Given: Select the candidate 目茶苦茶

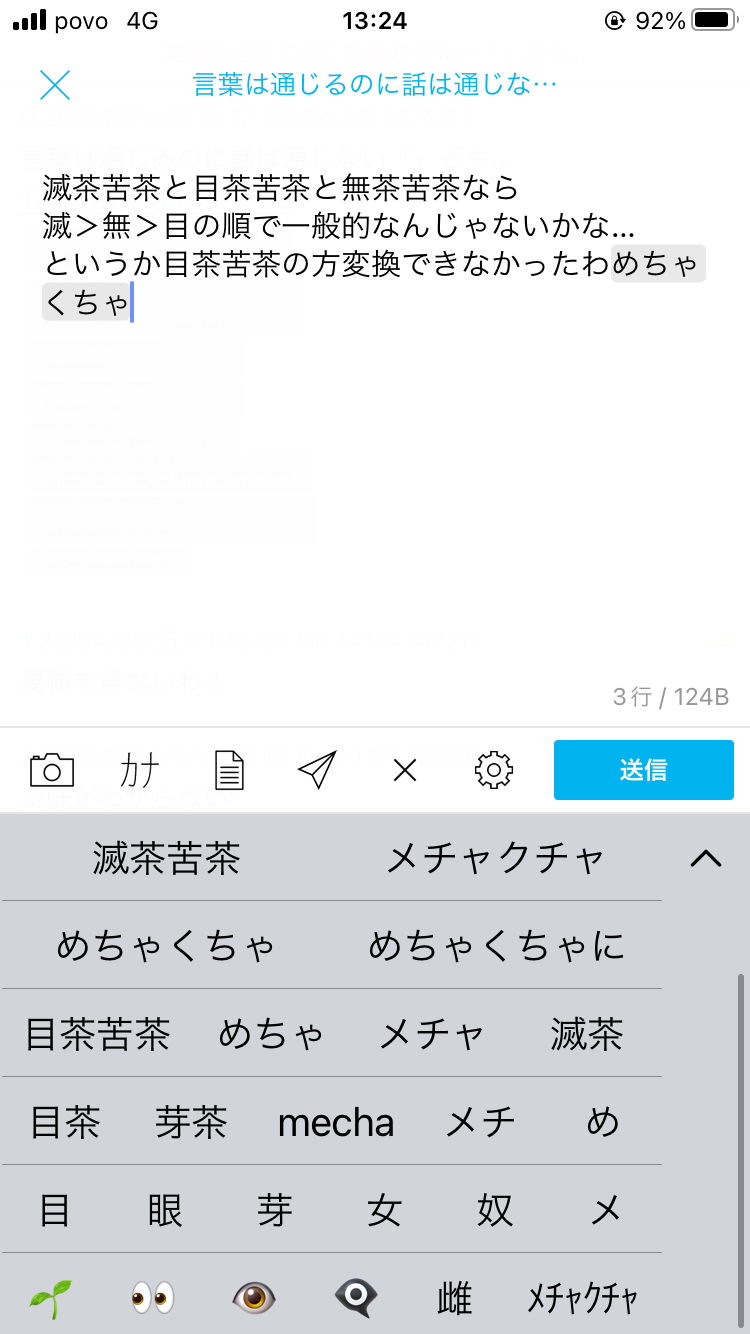Looking at the screenshot, I should pyautogui.click(x=98, y=1034).
